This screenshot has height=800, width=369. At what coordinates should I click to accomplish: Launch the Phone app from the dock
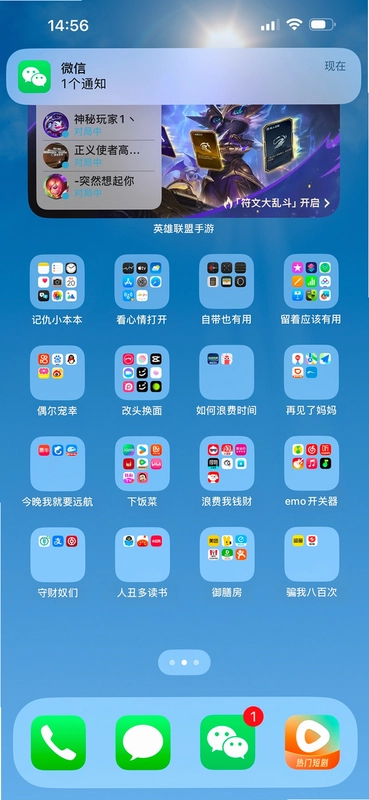tap(58, 742)
